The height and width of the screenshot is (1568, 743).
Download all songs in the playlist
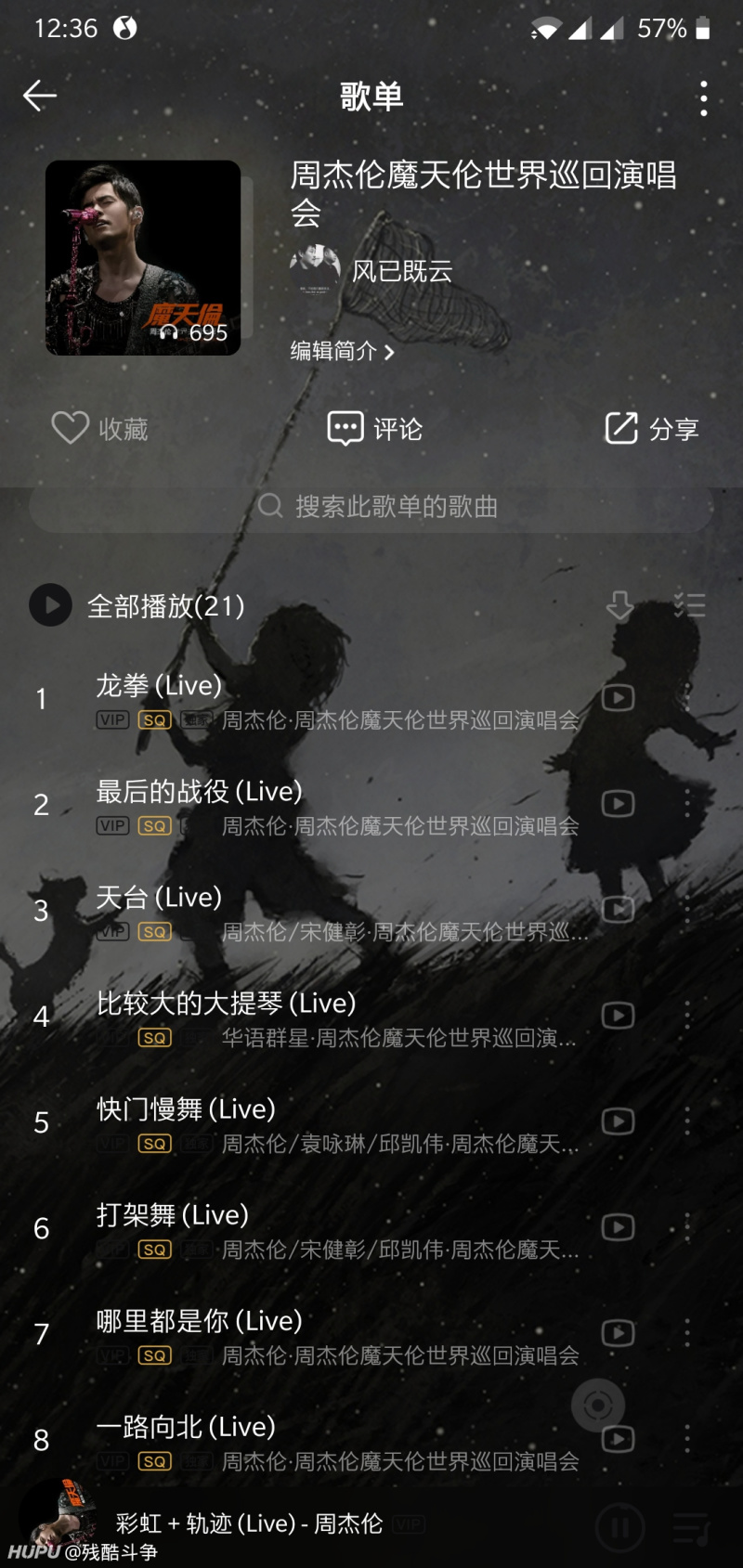tap(619, 606)
